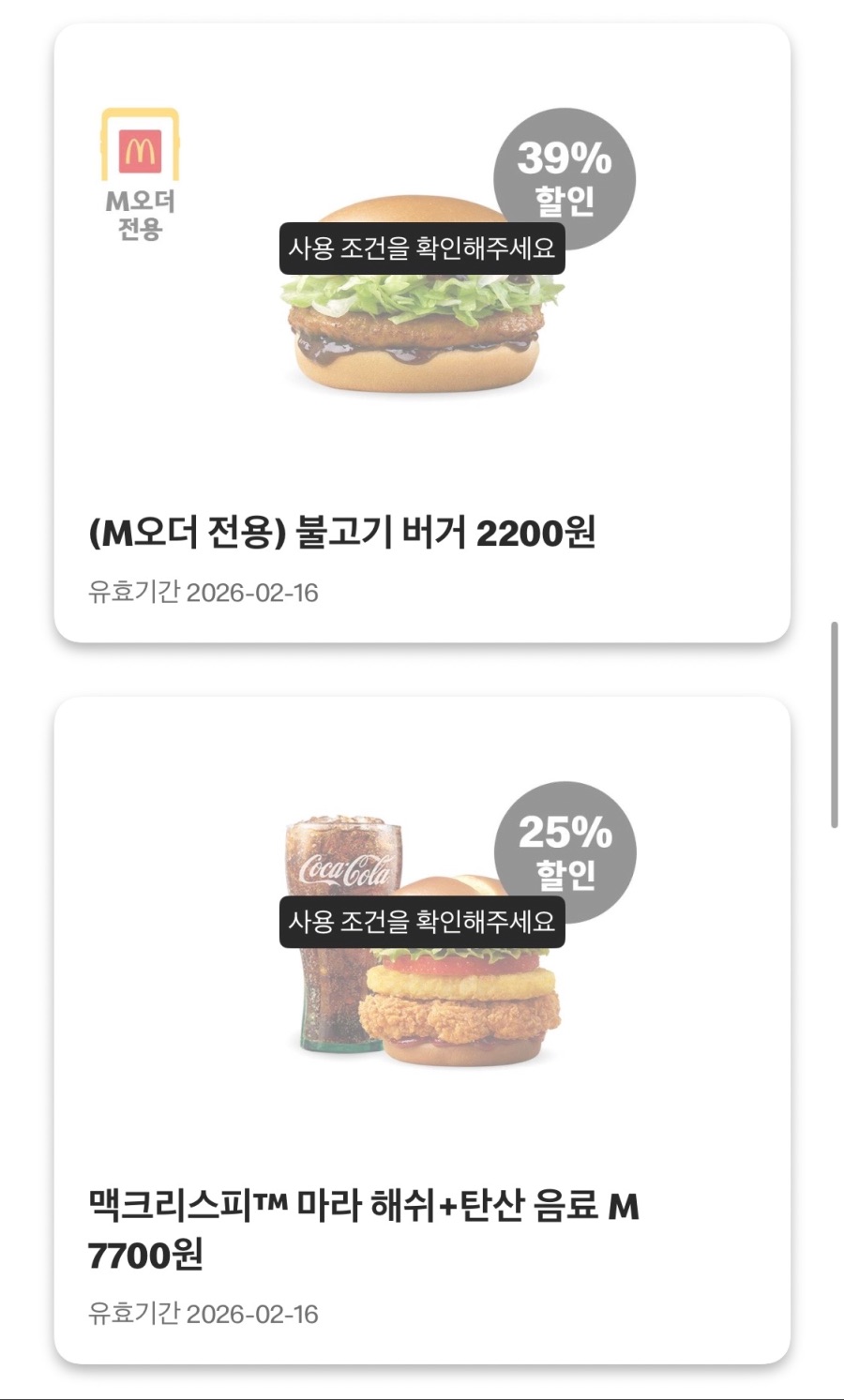Tap the 25% 할인 discount badge

(565, 851)
